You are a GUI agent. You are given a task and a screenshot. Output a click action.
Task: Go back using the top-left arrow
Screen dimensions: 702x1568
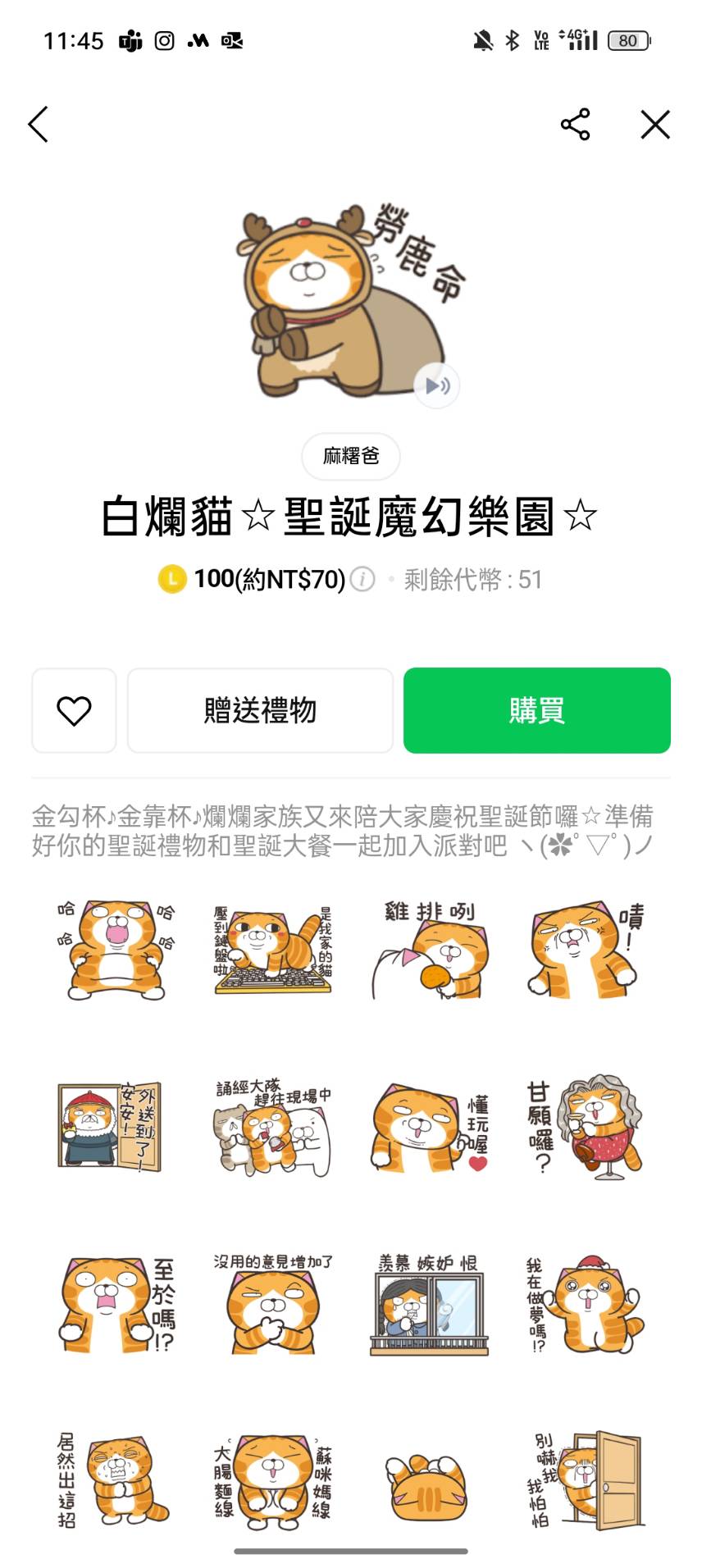click(x=38, y=125)
